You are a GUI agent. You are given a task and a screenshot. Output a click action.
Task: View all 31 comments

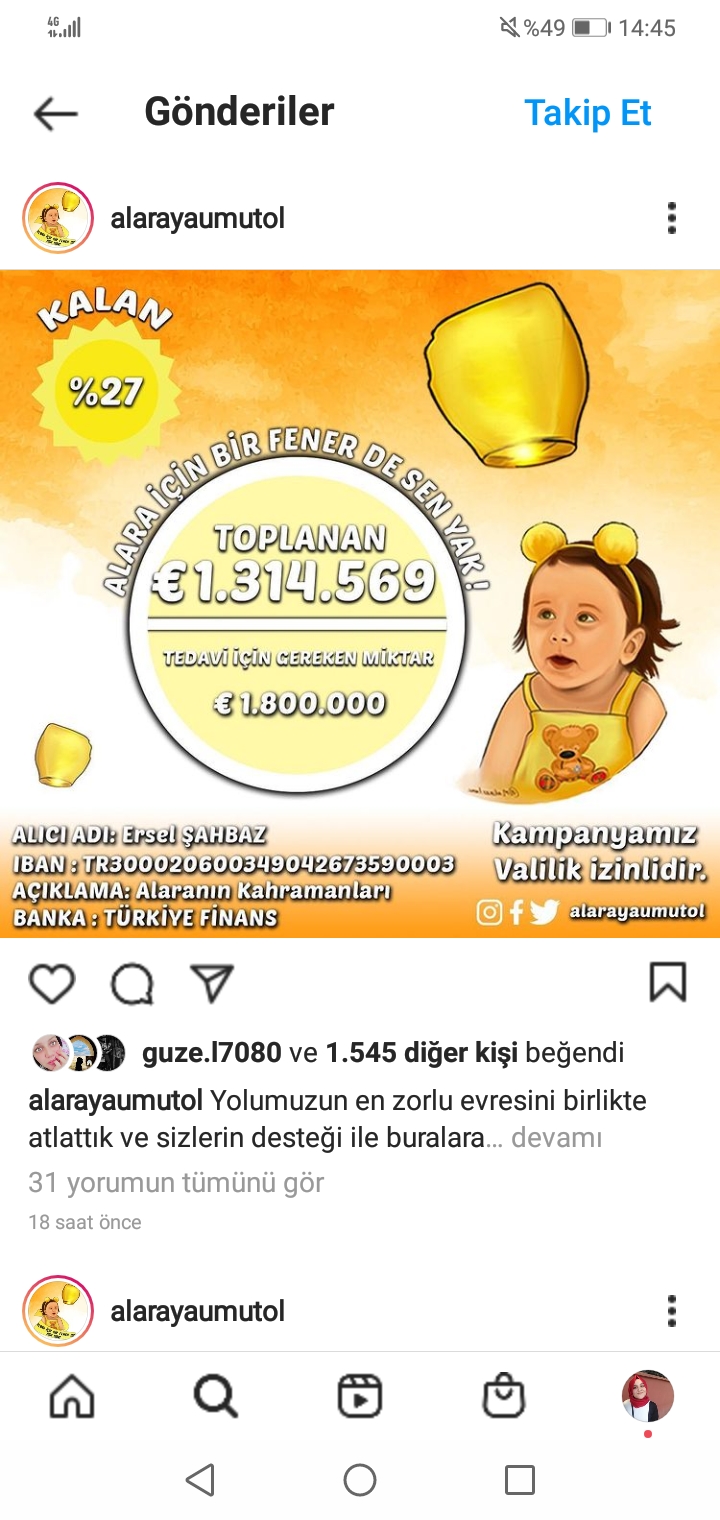(176, 1183)
